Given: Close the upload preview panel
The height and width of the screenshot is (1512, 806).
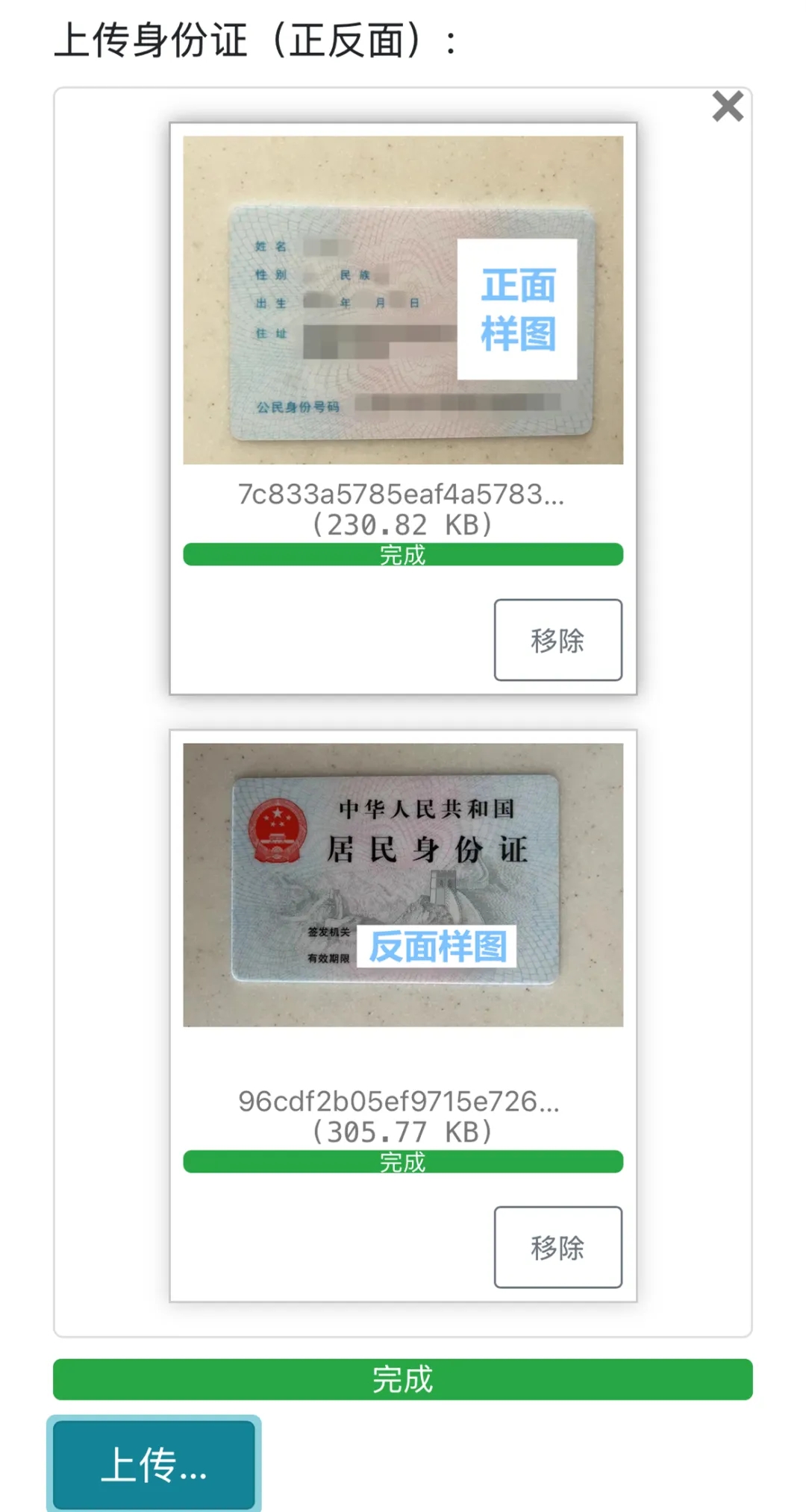Looking at the screenshot, I should 728,106.
